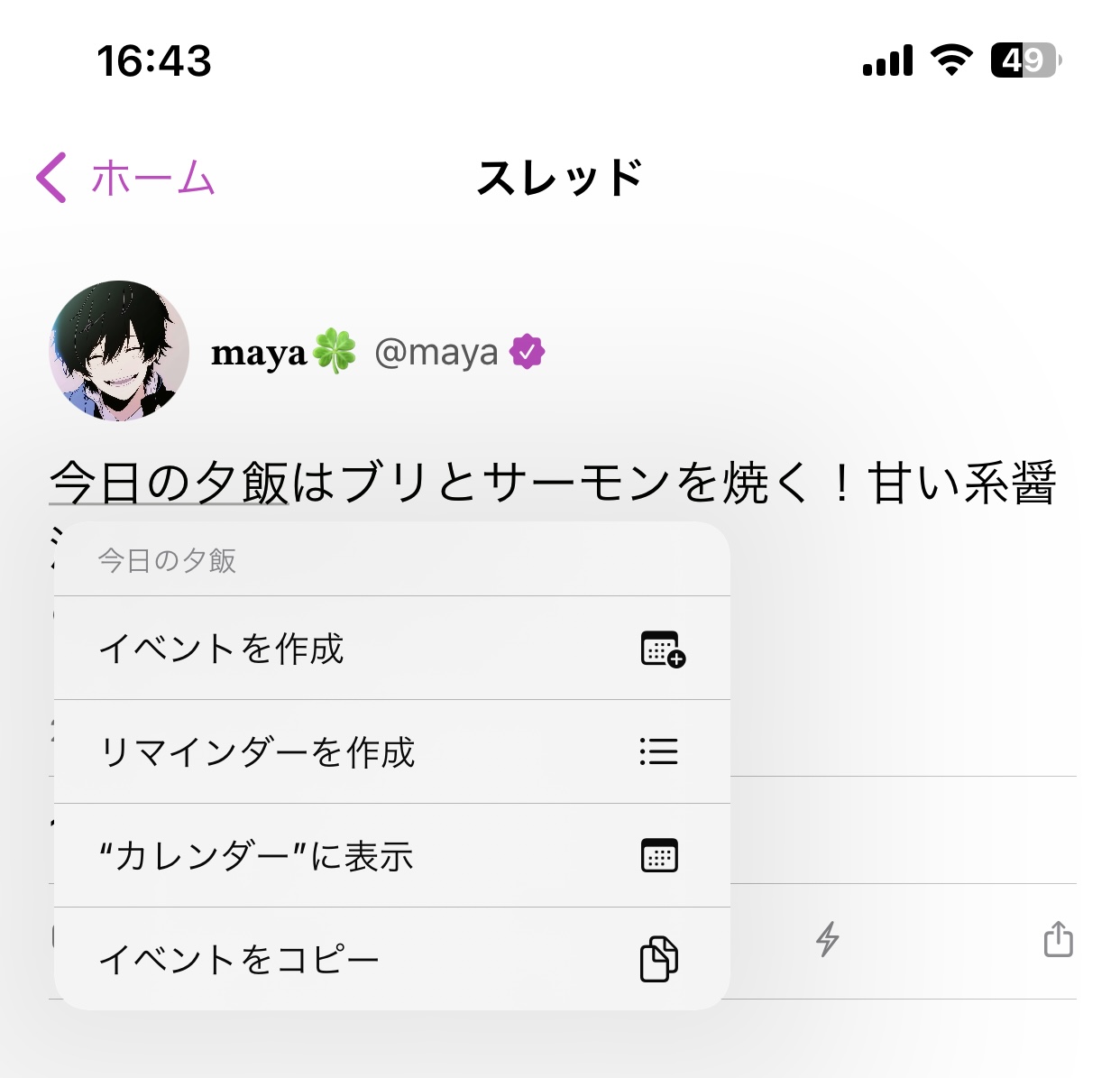Tap the underlined 今日の夕飯 text link
Viewport: 1120px width, 1078px height.
(x=169, y=482)
